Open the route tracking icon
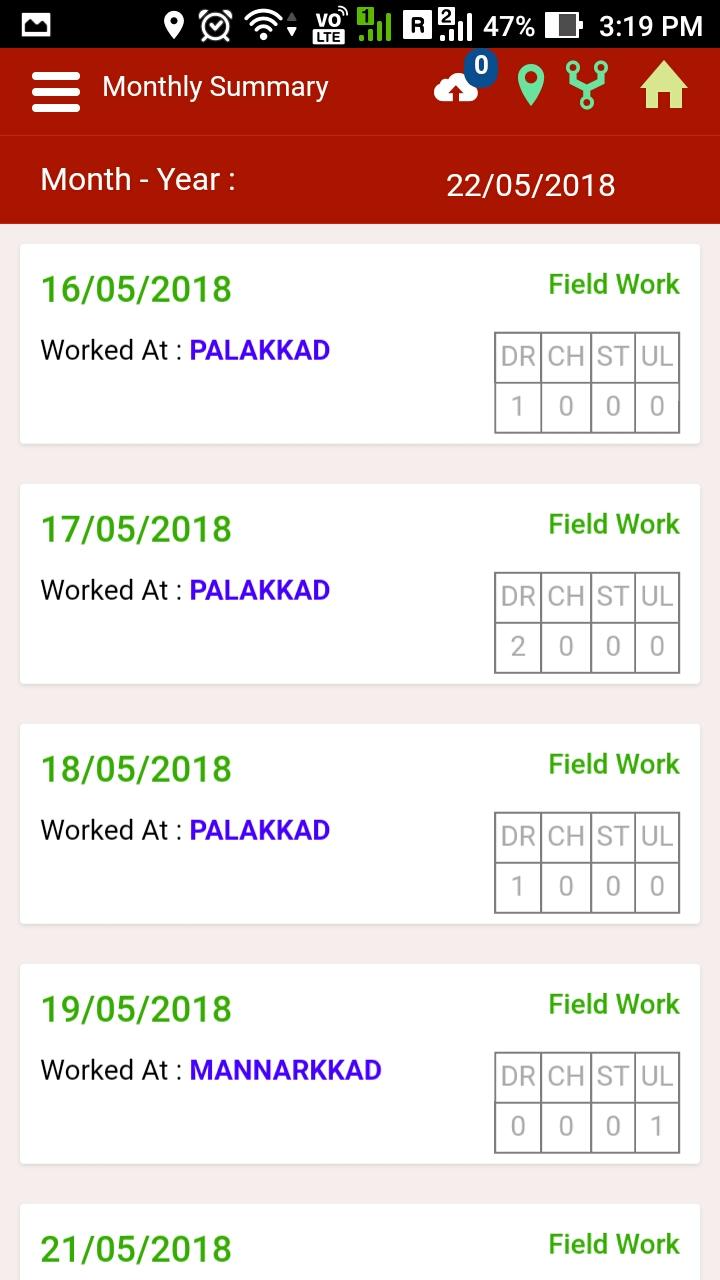The width and height of the screenshot is (720, 1280). (585, 85)
